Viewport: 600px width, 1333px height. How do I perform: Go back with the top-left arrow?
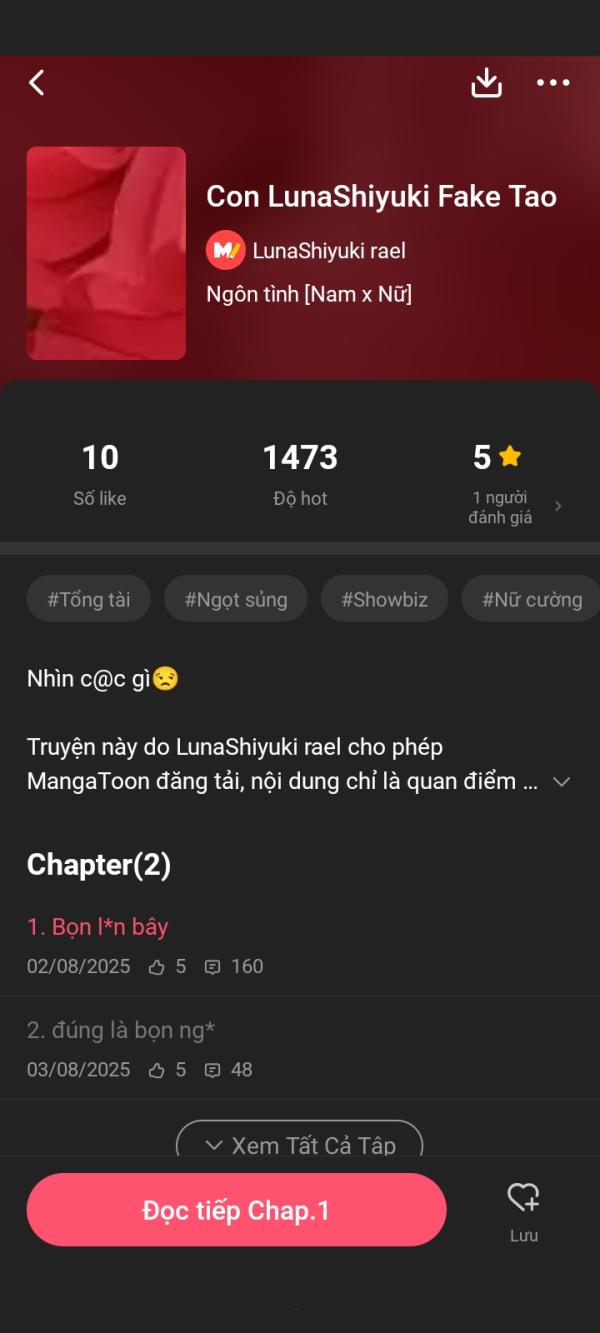[x=37, y=83]
